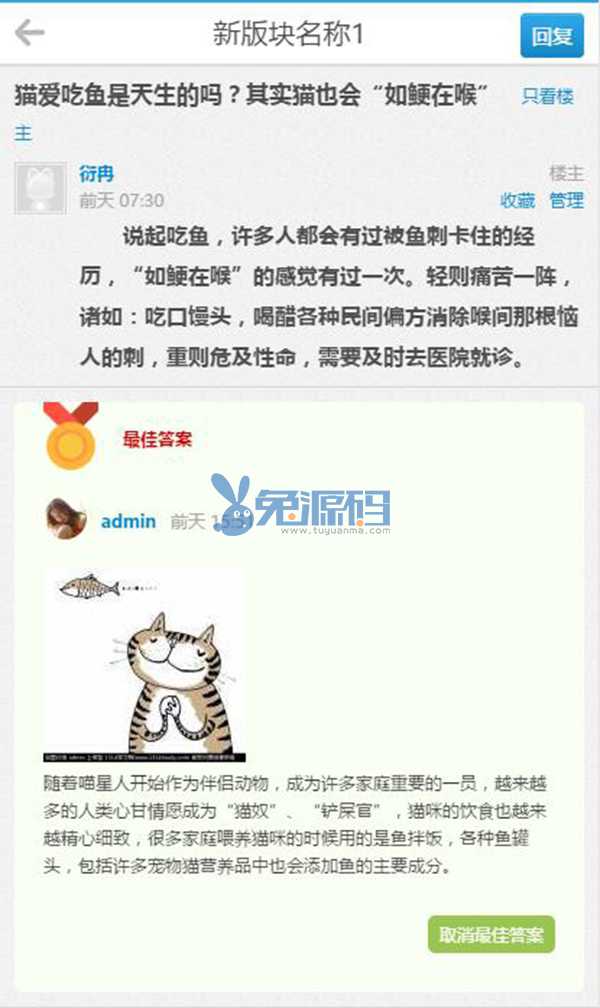
Task: Open 衍冉's profile avatar
Action: click(x=40, y=188)
